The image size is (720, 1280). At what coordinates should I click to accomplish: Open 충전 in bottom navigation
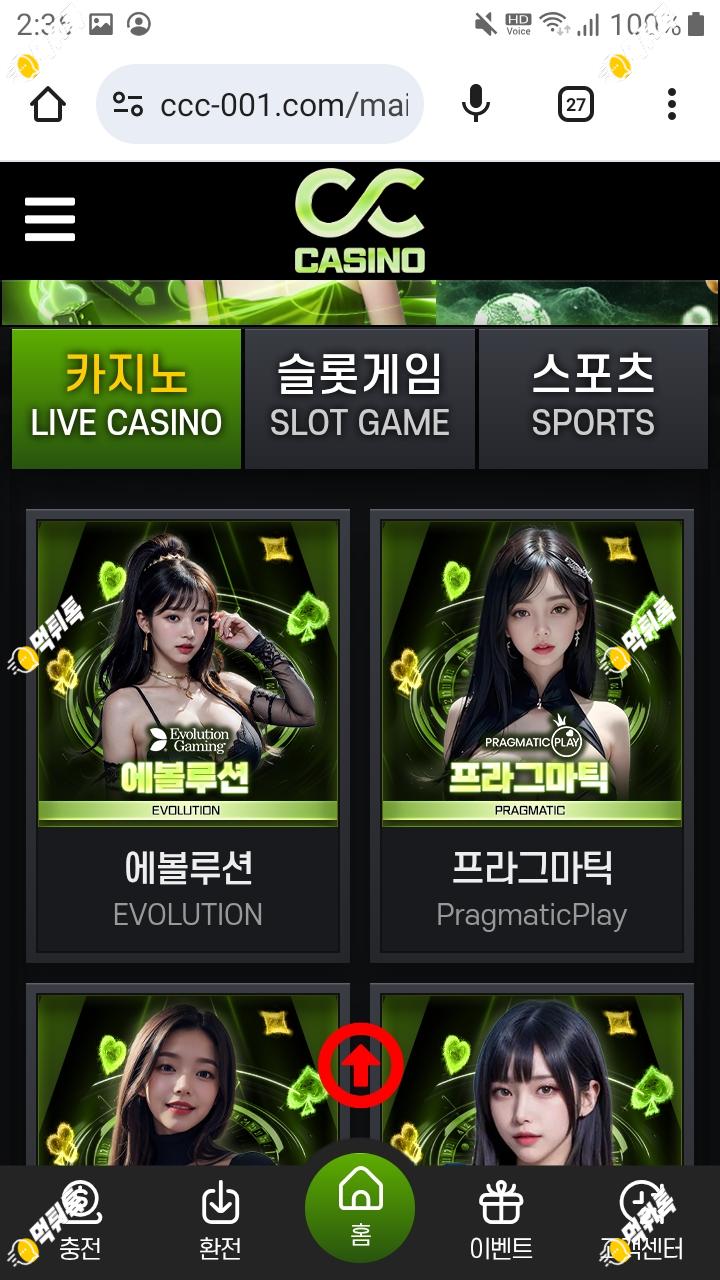[x=79, y=1222]
